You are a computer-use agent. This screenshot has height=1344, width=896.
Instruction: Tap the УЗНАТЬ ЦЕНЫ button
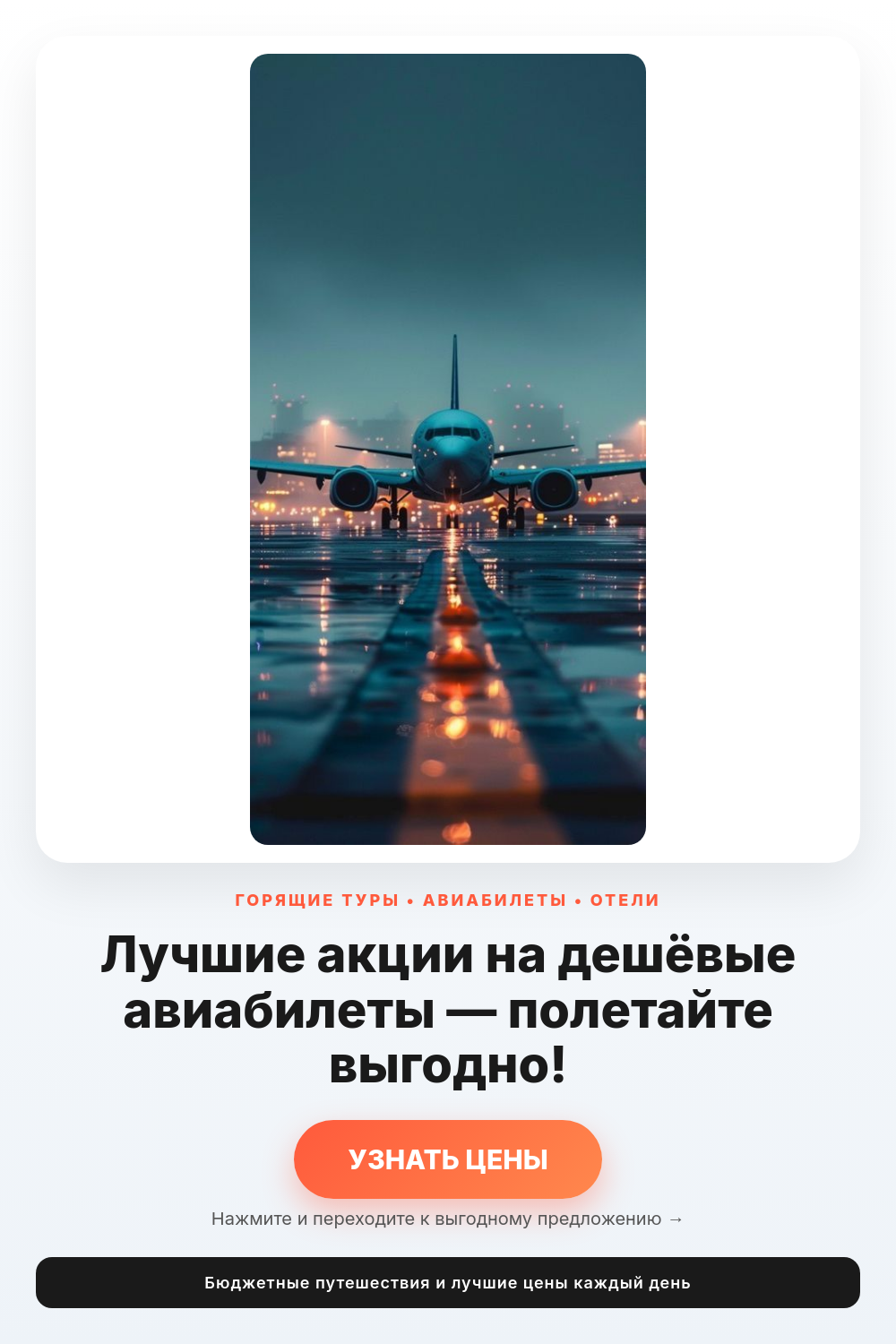[x=448, y=1159]
